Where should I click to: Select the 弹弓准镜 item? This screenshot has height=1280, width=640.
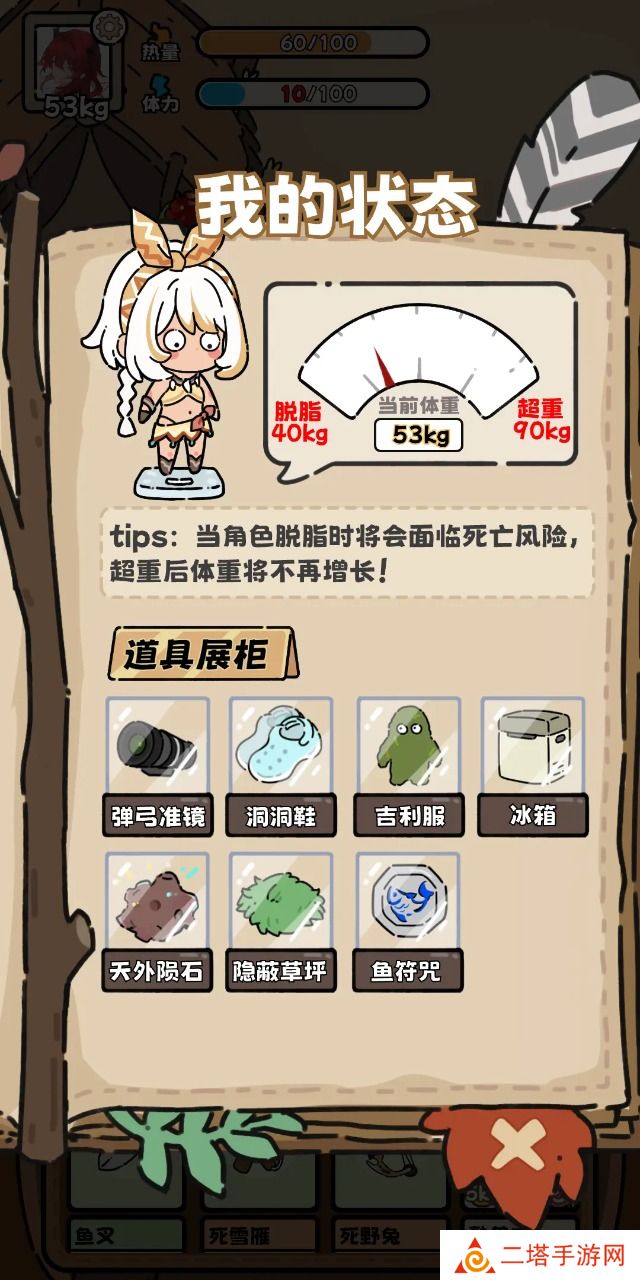coord(158,765)
